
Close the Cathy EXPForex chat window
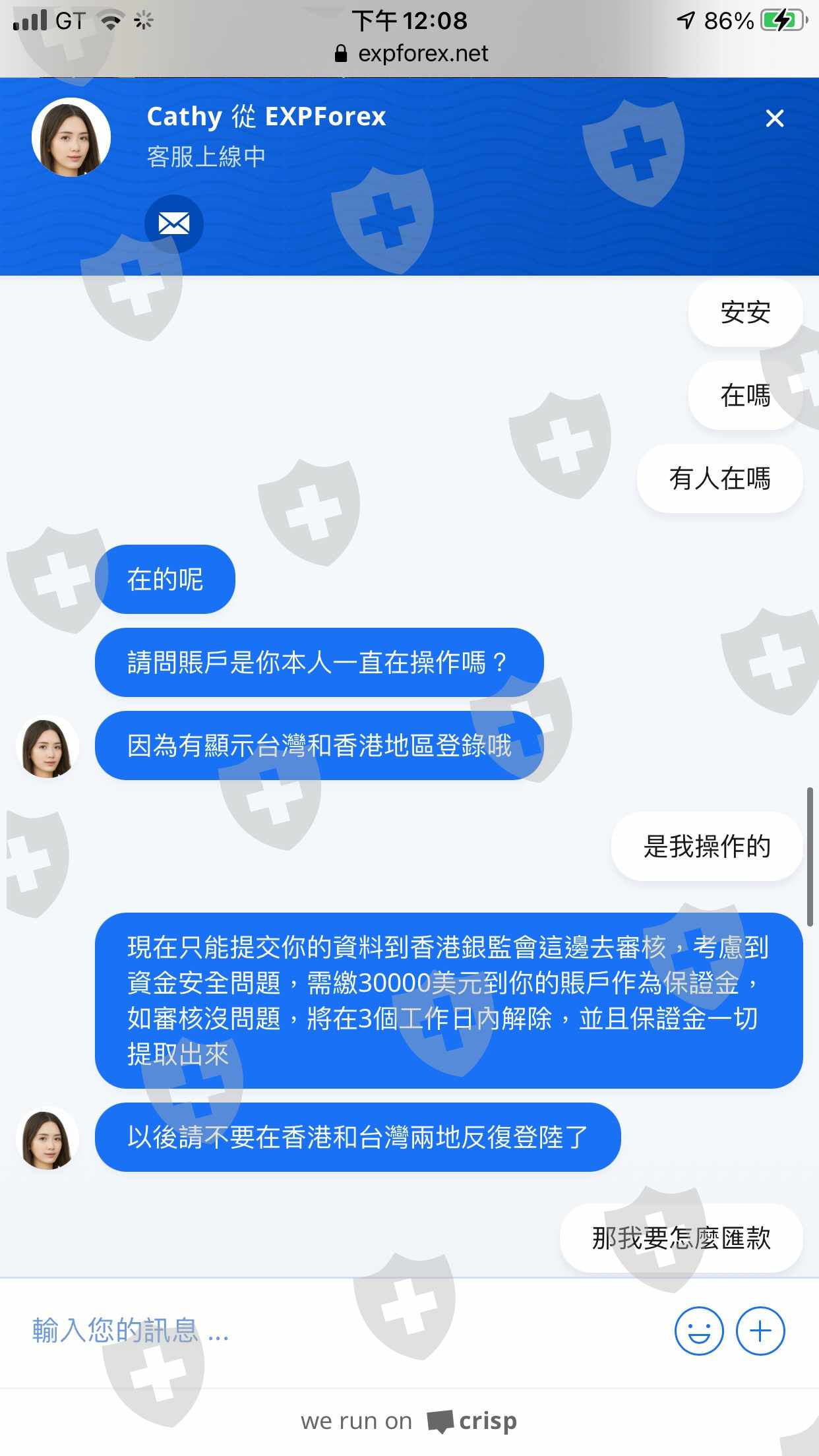coord(774,118)
